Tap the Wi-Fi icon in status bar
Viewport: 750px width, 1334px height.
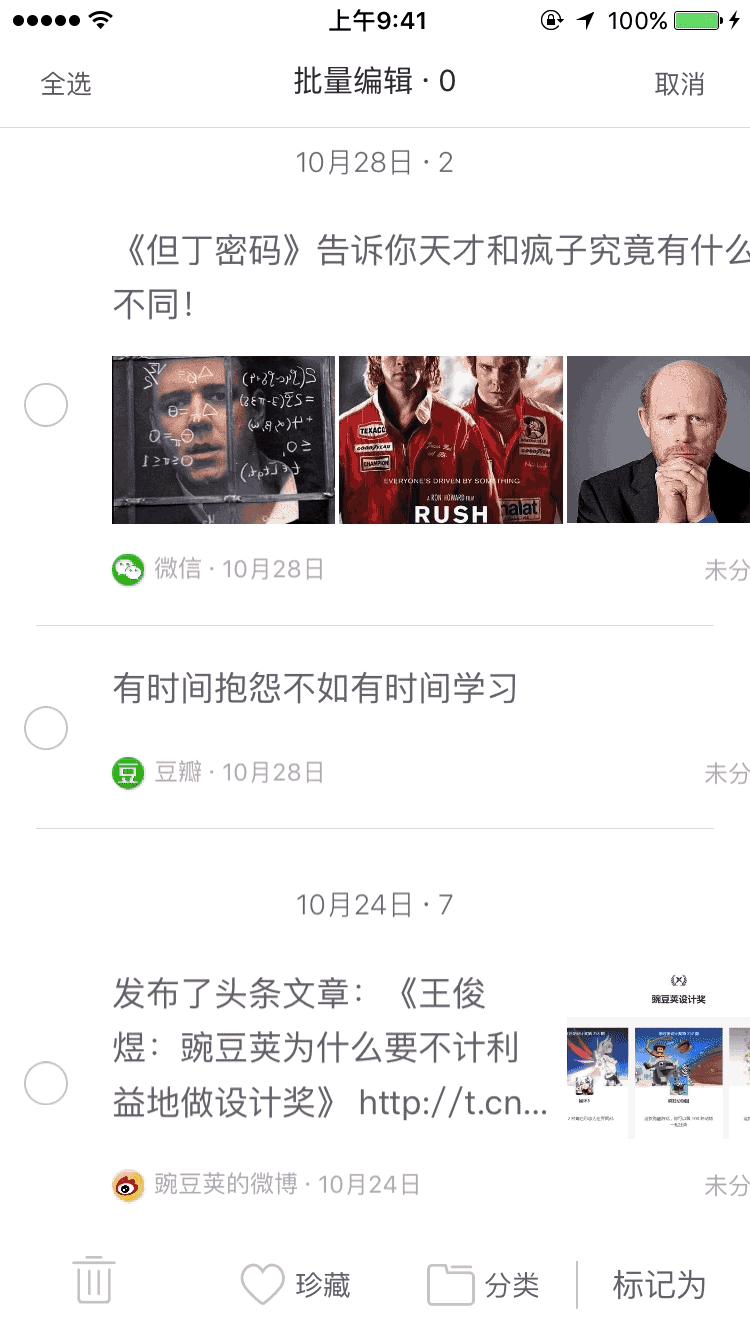coord(99,18)
